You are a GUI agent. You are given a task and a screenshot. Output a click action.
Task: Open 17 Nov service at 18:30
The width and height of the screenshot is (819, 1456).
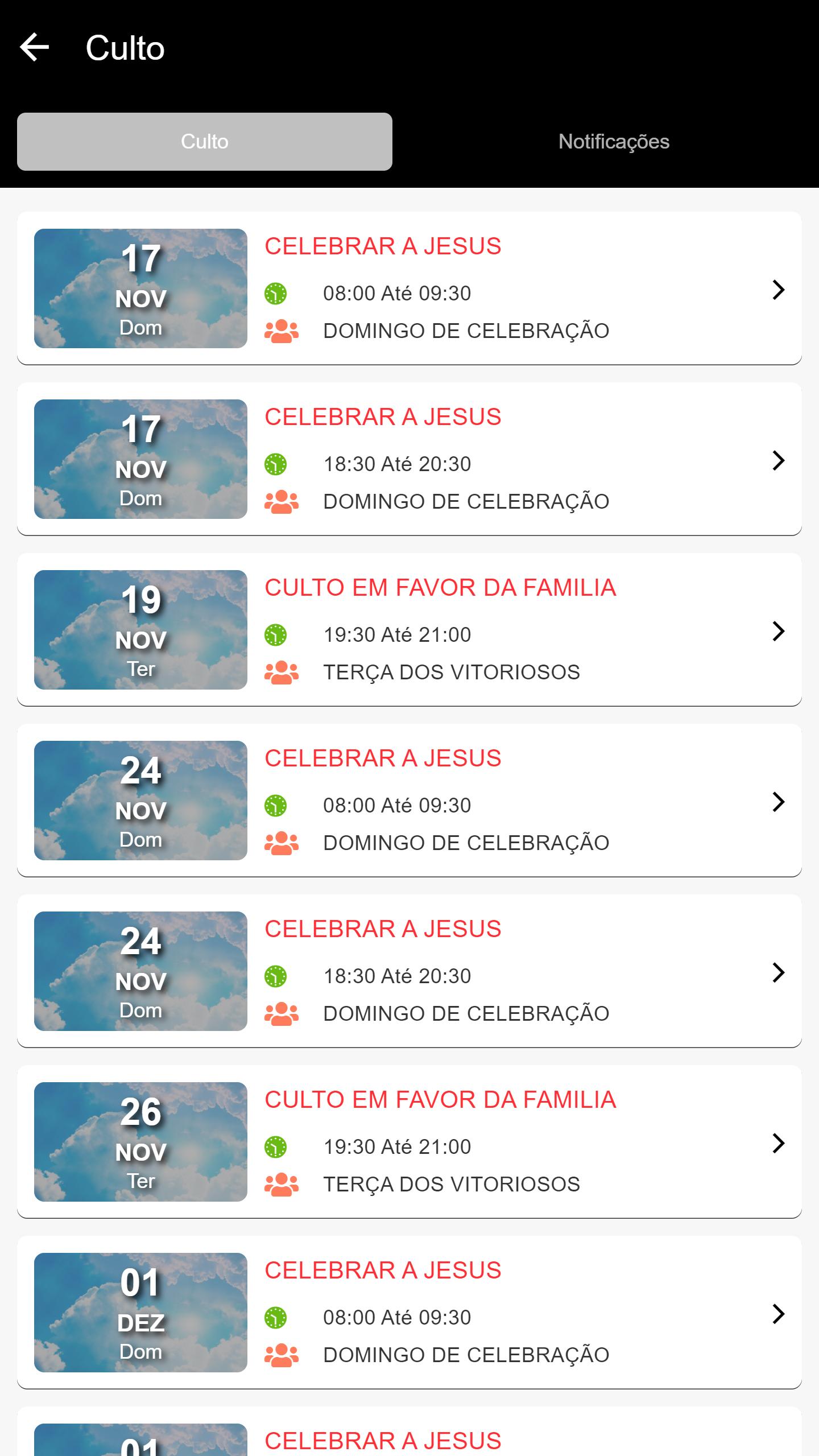409,459
